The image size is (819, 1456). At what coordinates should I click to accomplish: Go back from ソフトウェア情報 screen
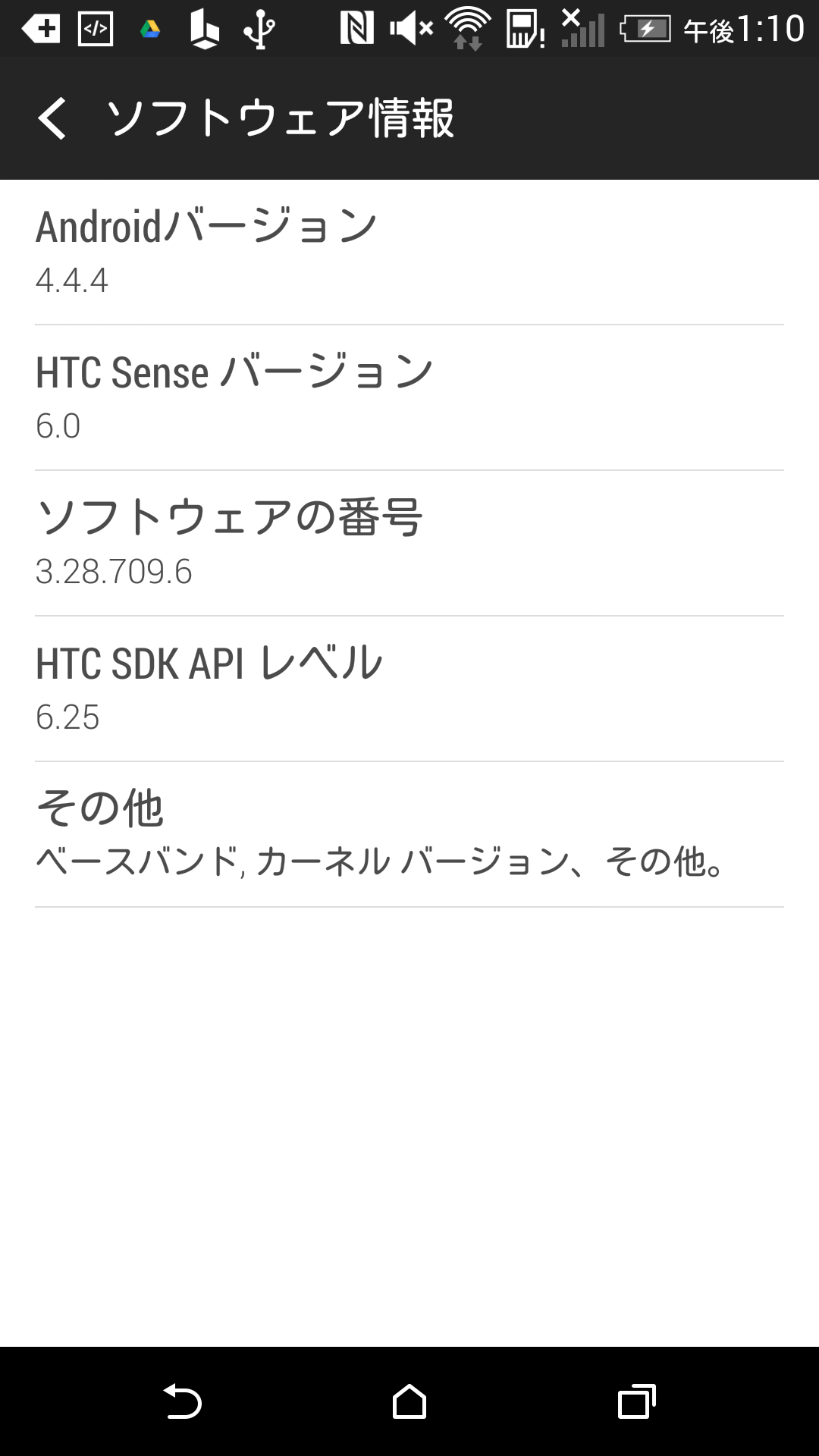[x=52, y=118]
